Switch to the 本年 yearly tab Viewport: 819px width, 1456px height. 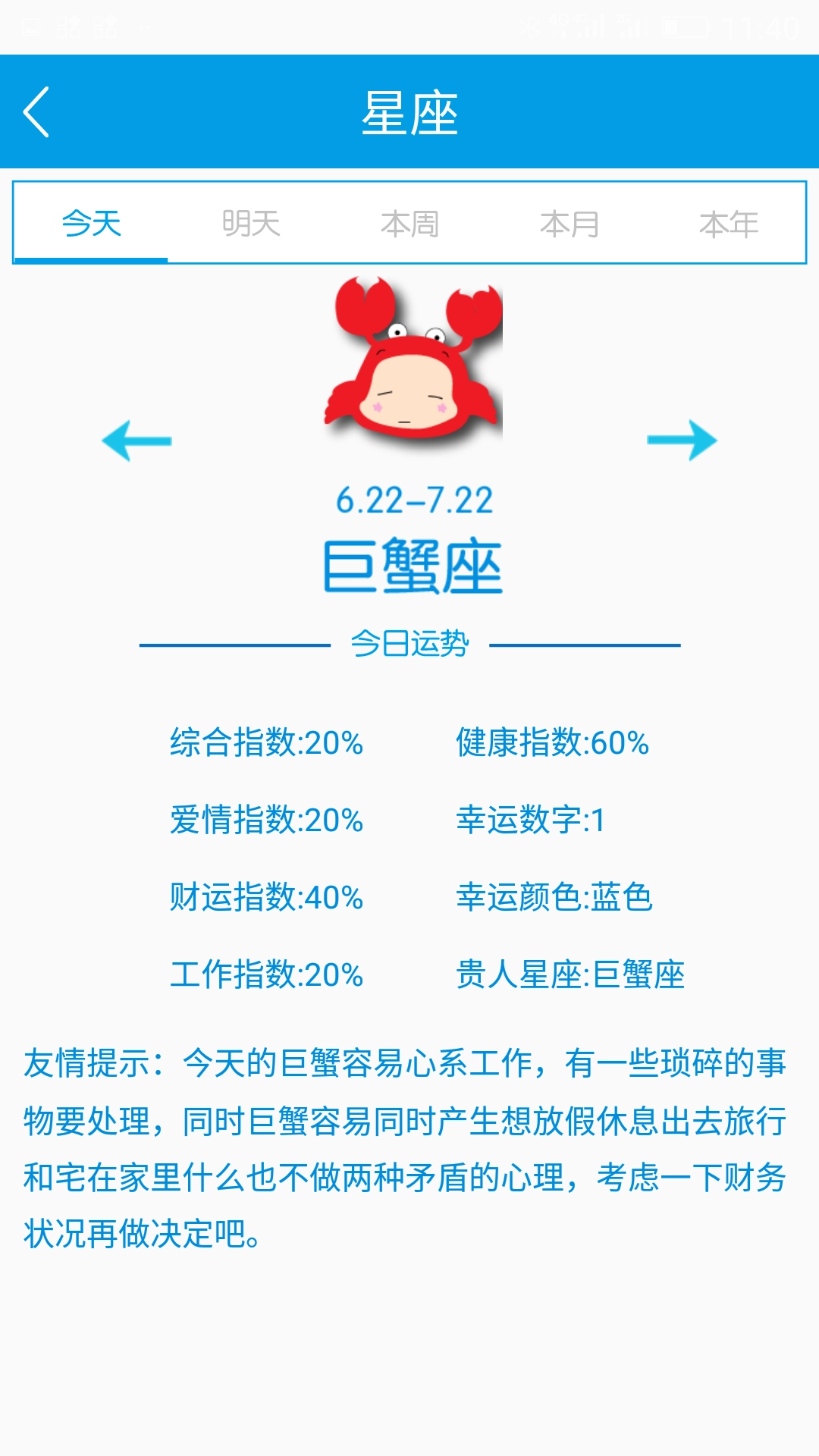click(x=730, y=224)
